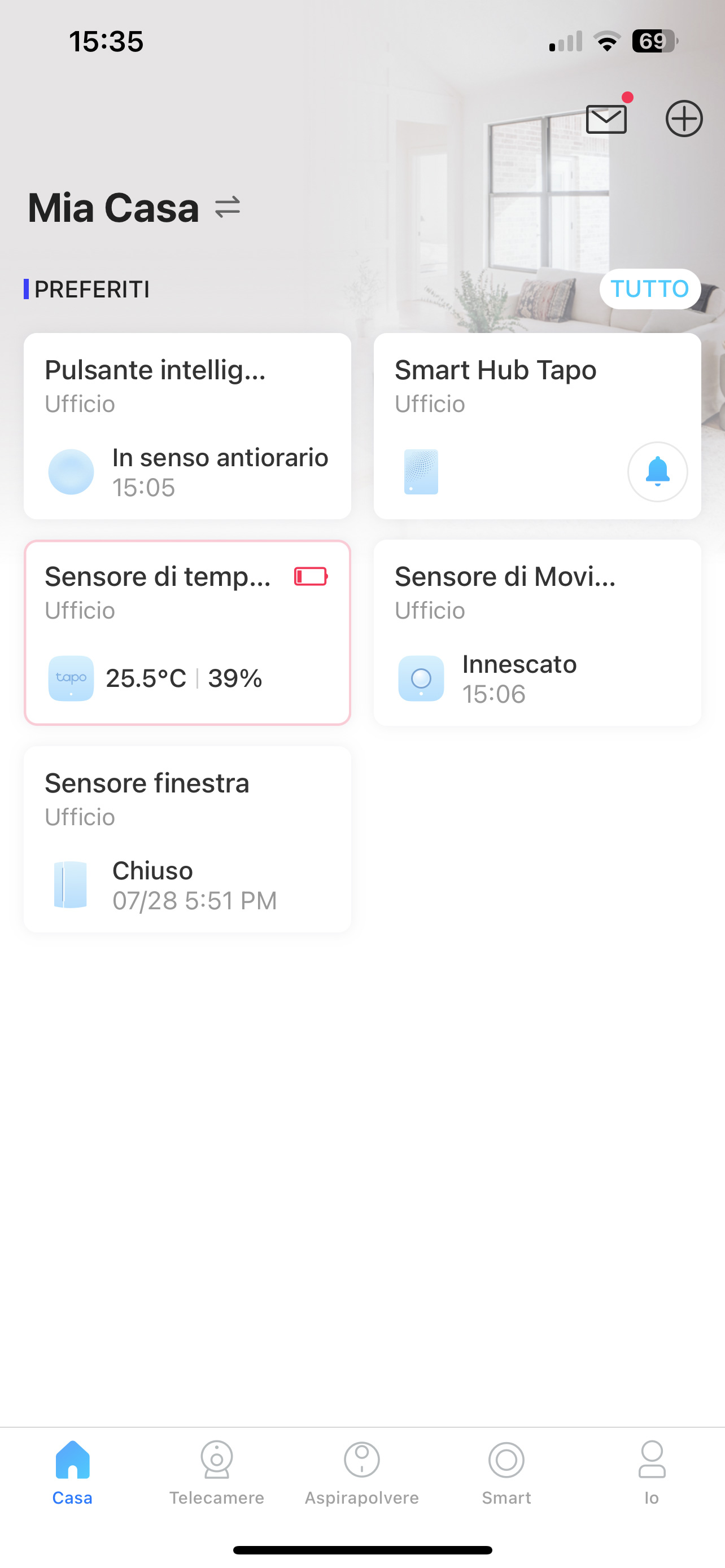This screenshot has height=1568, width=725.
Task: Open the Sensore di temperatura card
Action: tap(187, 632)
